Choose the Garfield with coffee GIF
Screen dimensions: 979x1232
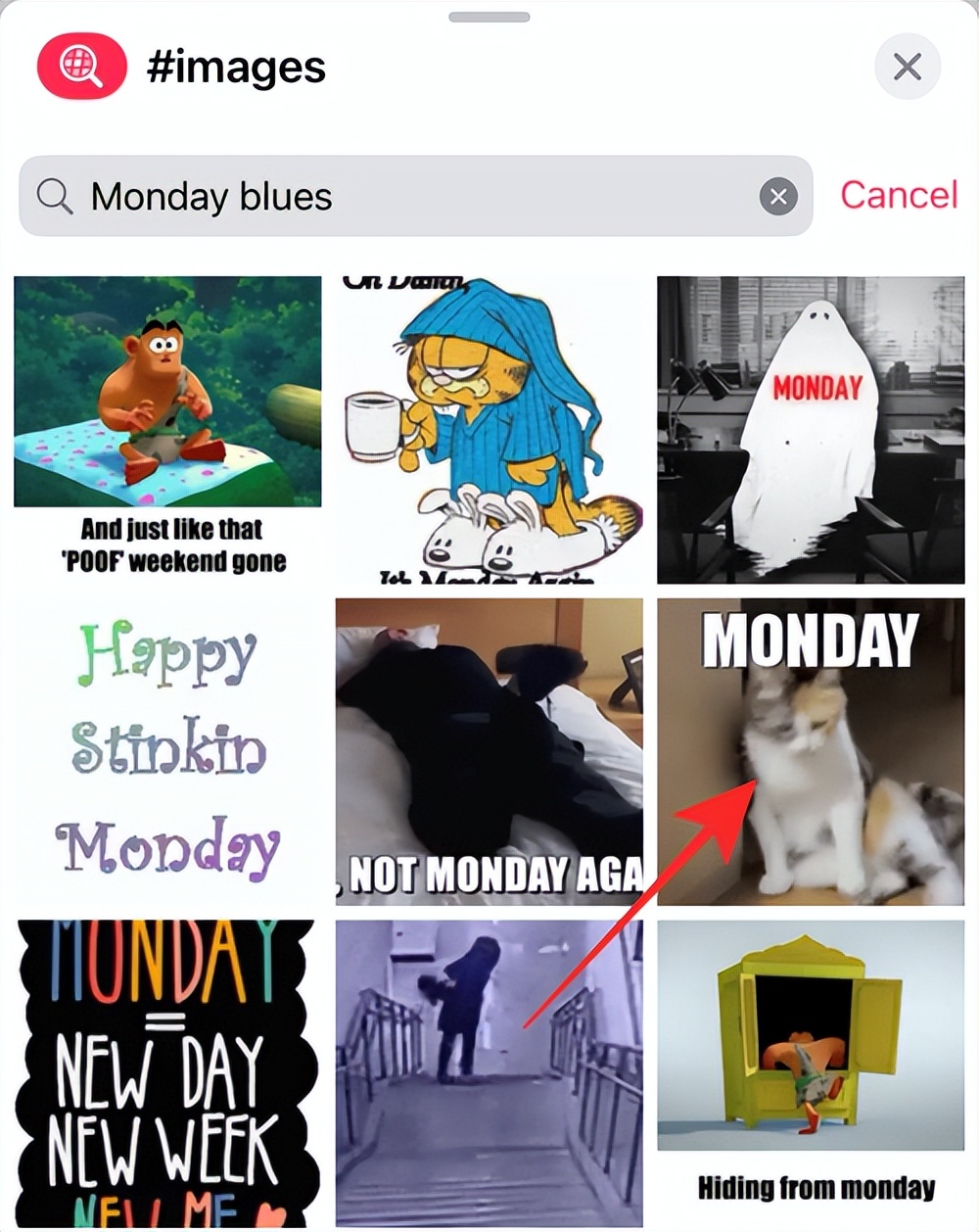[489, 429]
